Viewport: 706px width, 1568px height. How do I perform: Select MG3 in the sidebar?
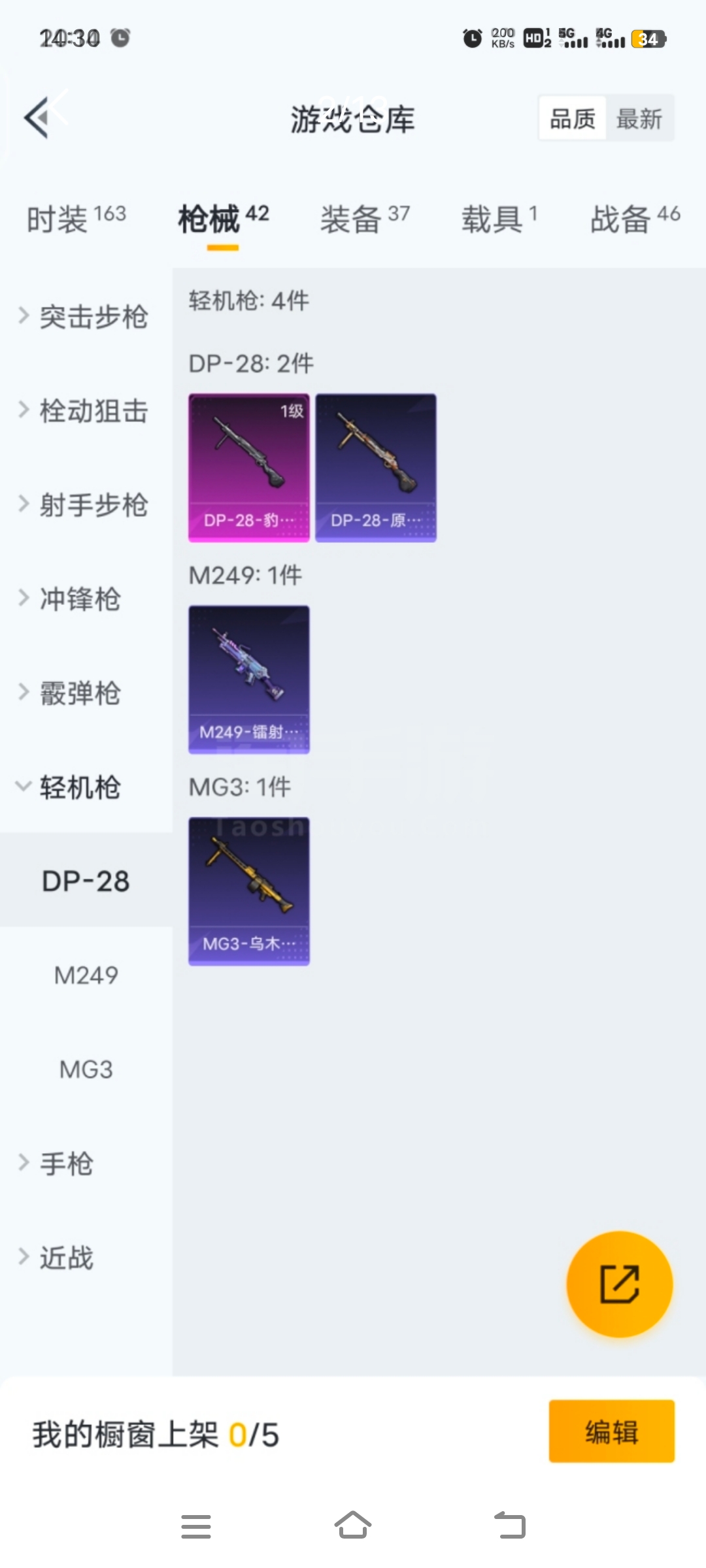click(x=86, y=1070)
